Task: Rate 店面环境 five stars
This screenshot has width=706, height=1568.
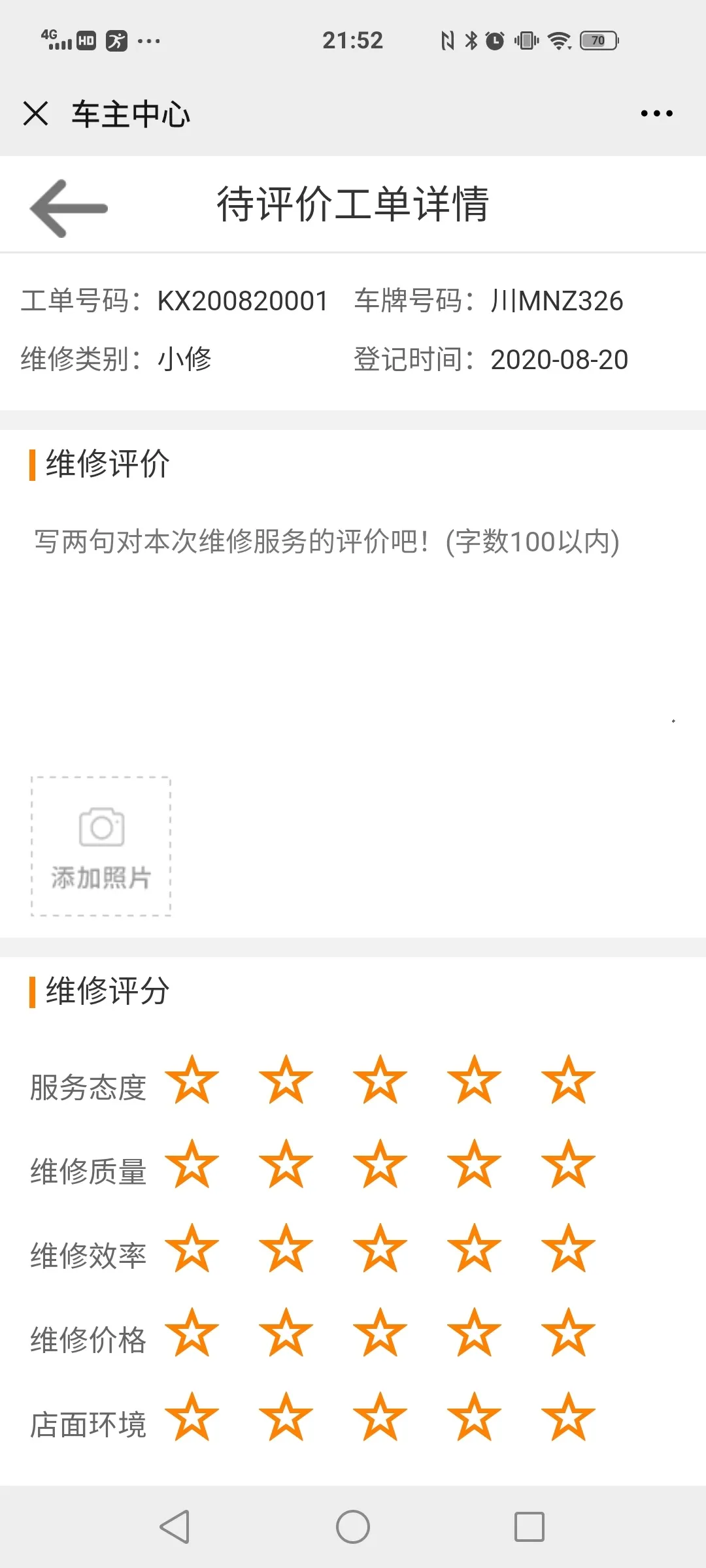Action: (568, 1418)
